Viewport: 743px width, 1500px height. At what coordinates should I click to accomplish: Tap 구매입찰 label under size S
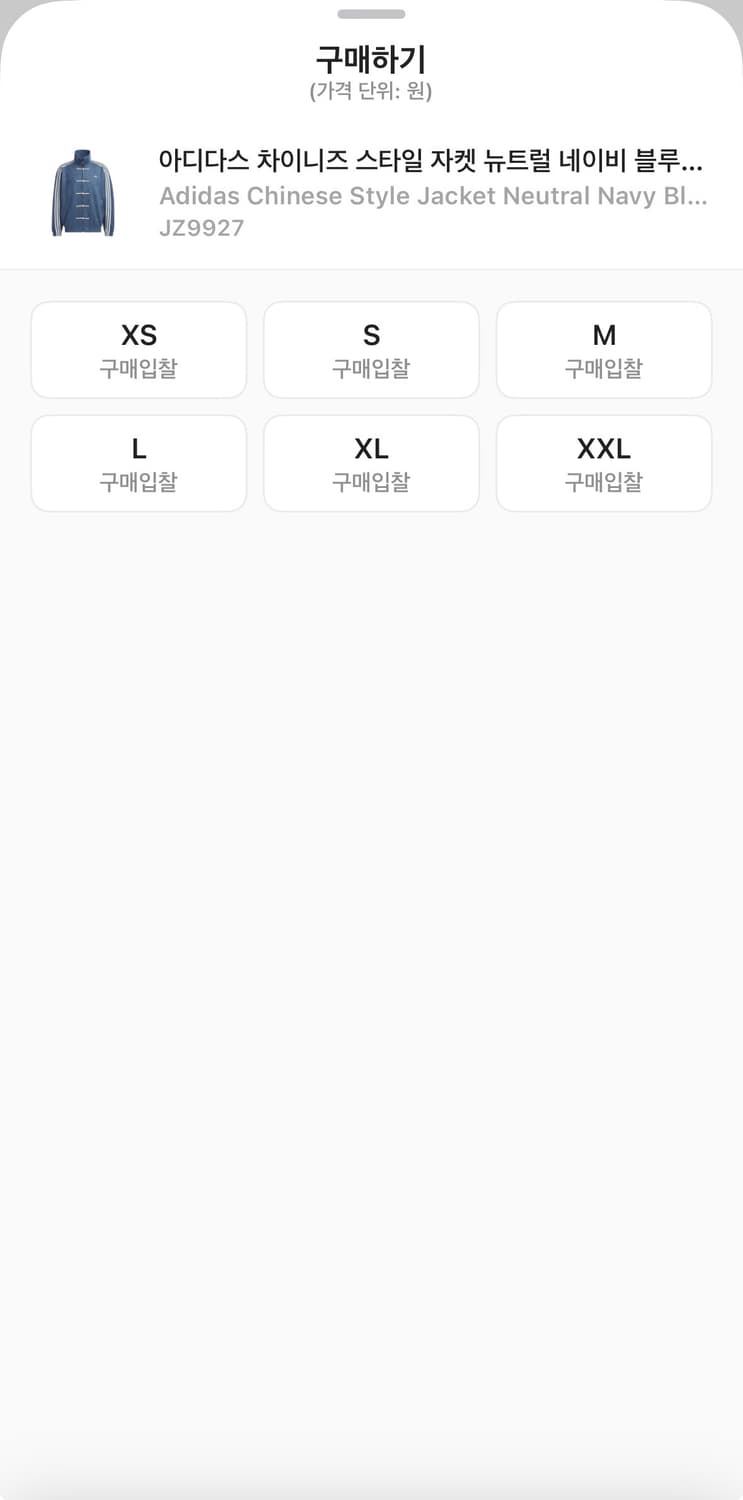[371, 369]
